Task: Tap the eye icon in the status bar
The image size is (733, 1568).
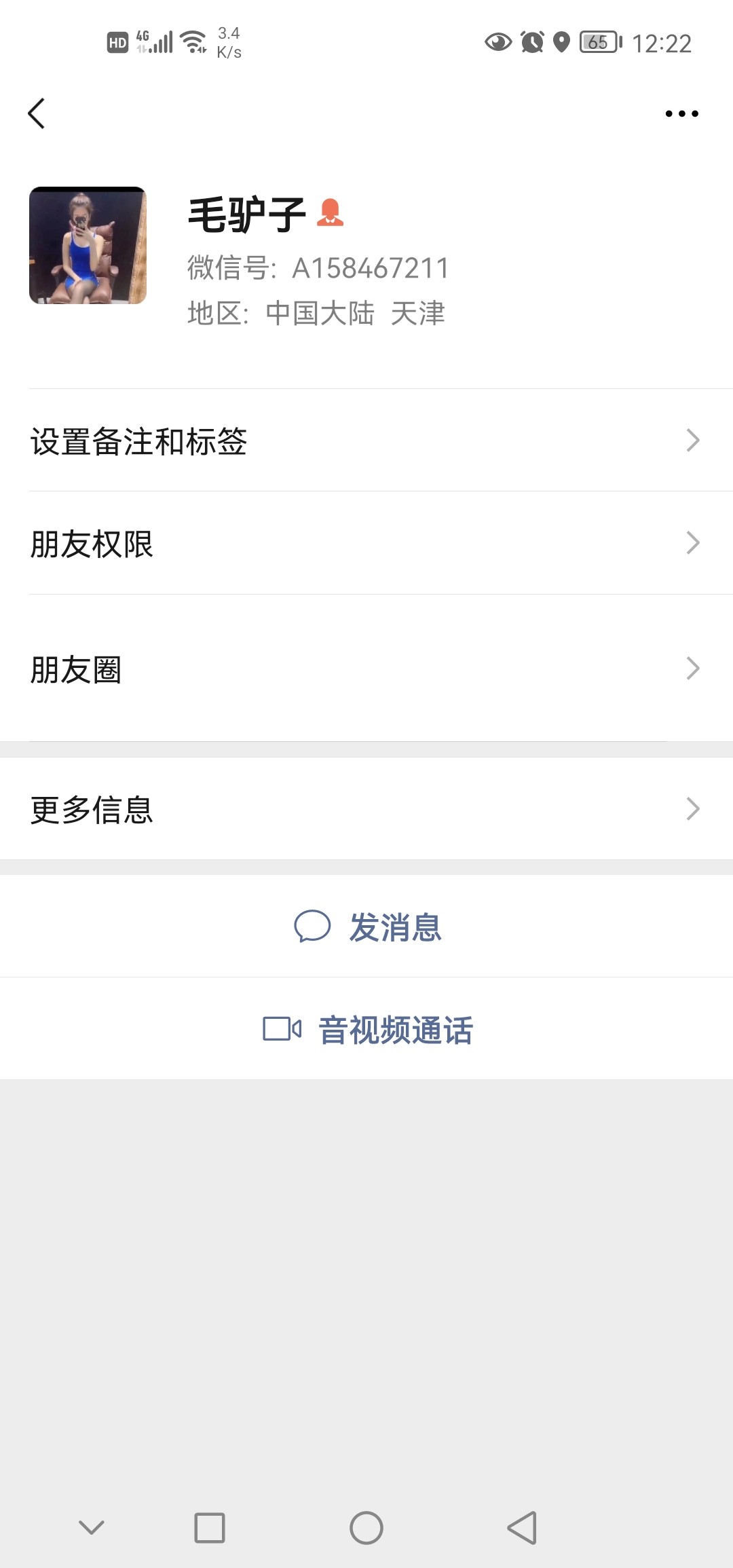Action: (x=497, y=42)
